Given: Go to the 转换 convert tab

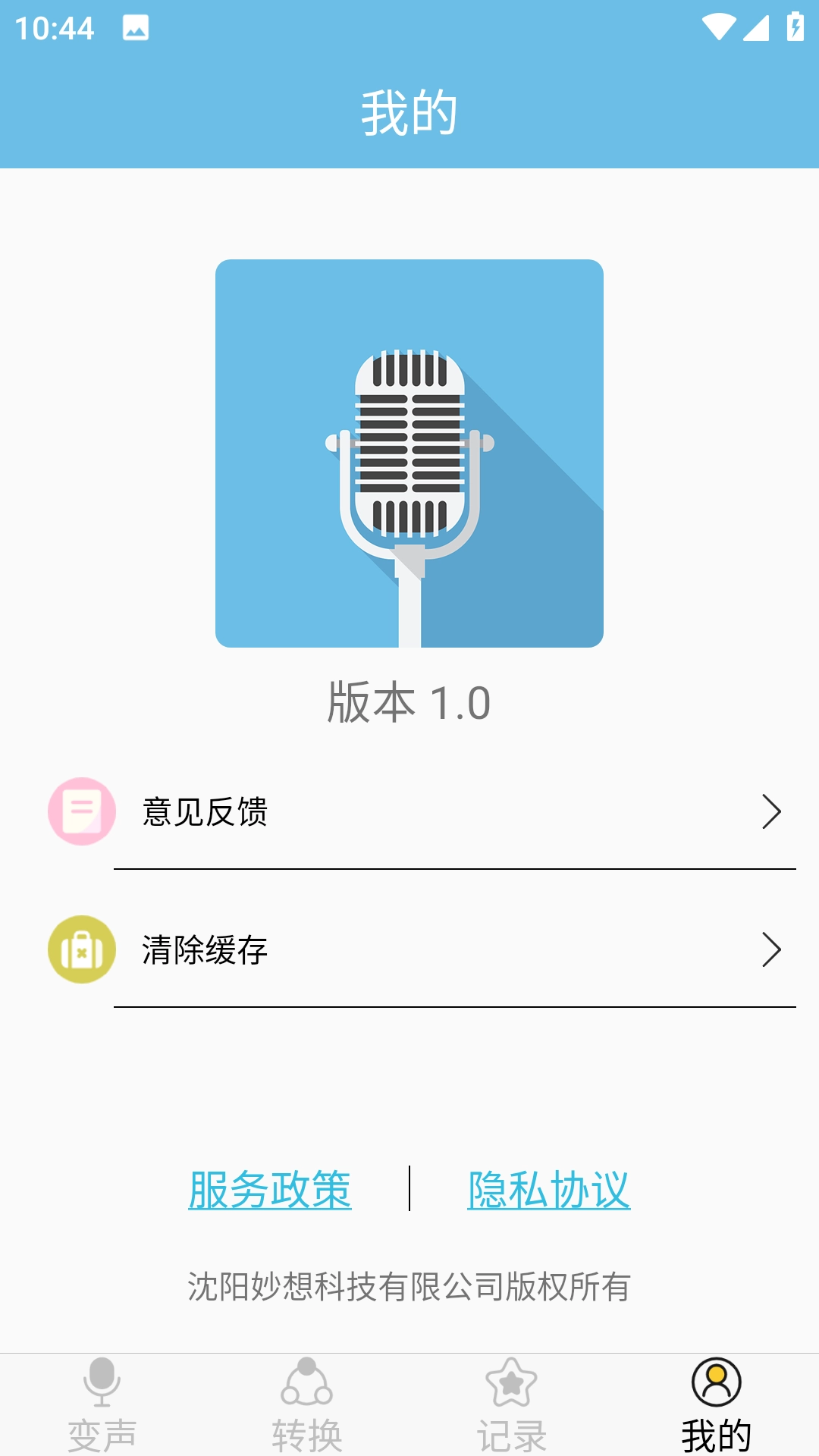Looking at the screenshot, I should click(x=307, y=1404).
